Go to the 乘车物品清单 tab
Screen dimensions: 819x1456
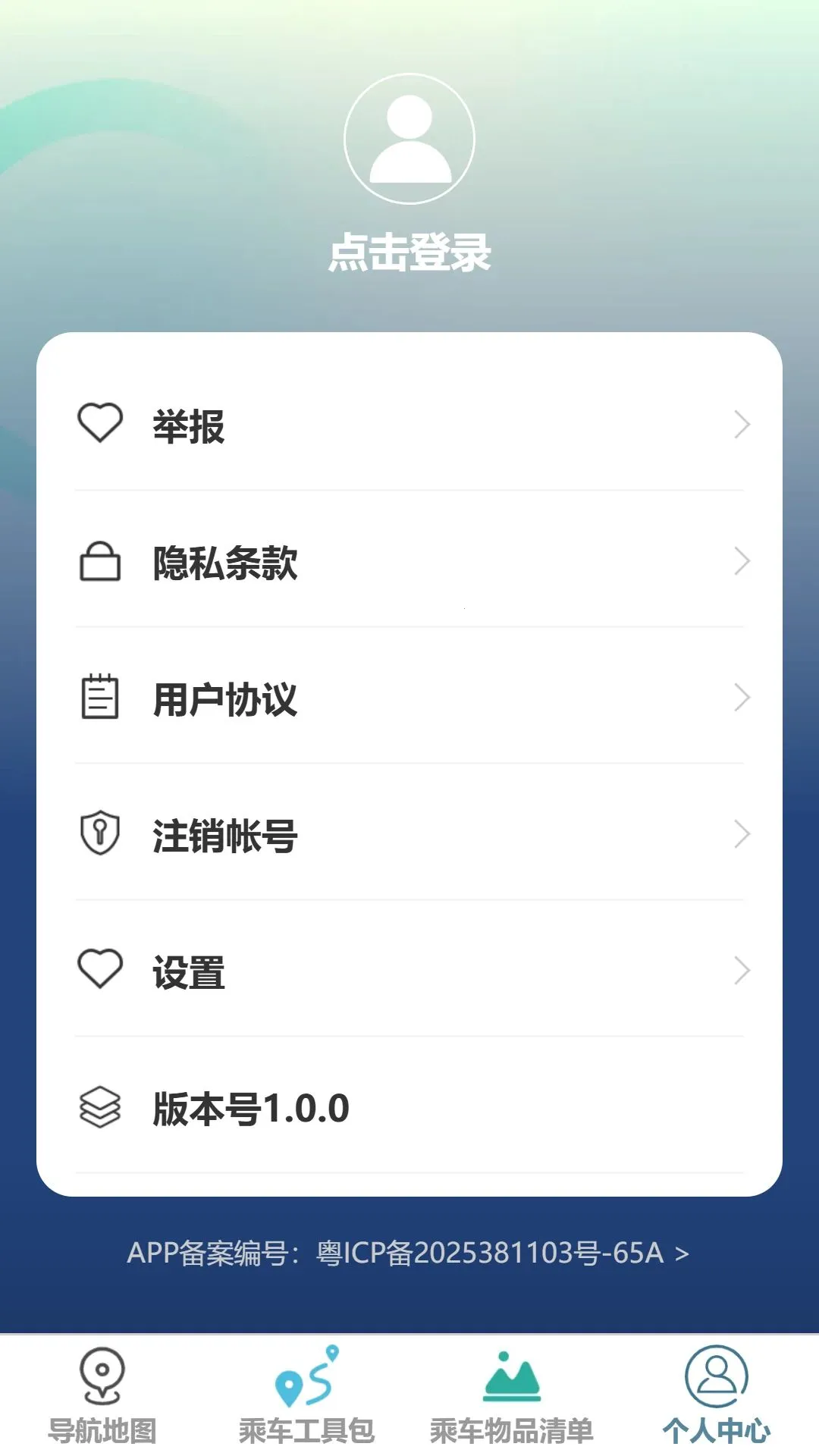coord(512,1395)
